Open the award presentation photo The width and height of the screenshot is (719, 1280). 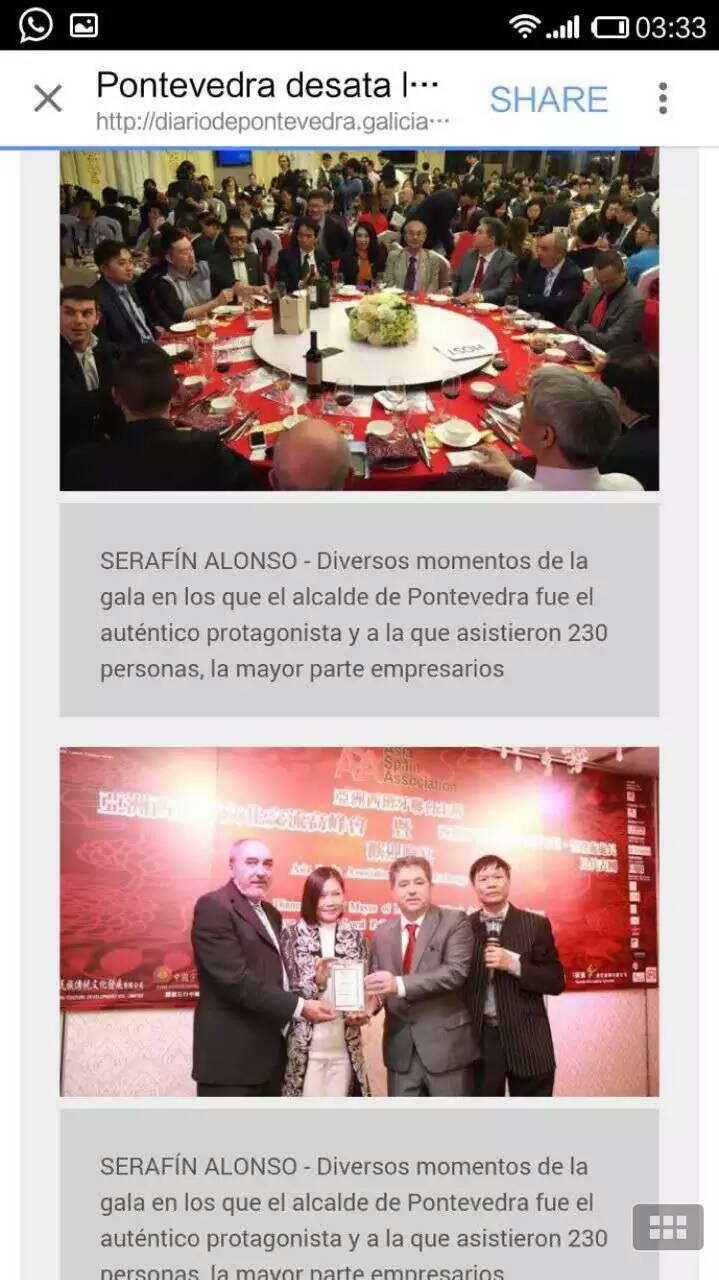[x=359, y=921]
